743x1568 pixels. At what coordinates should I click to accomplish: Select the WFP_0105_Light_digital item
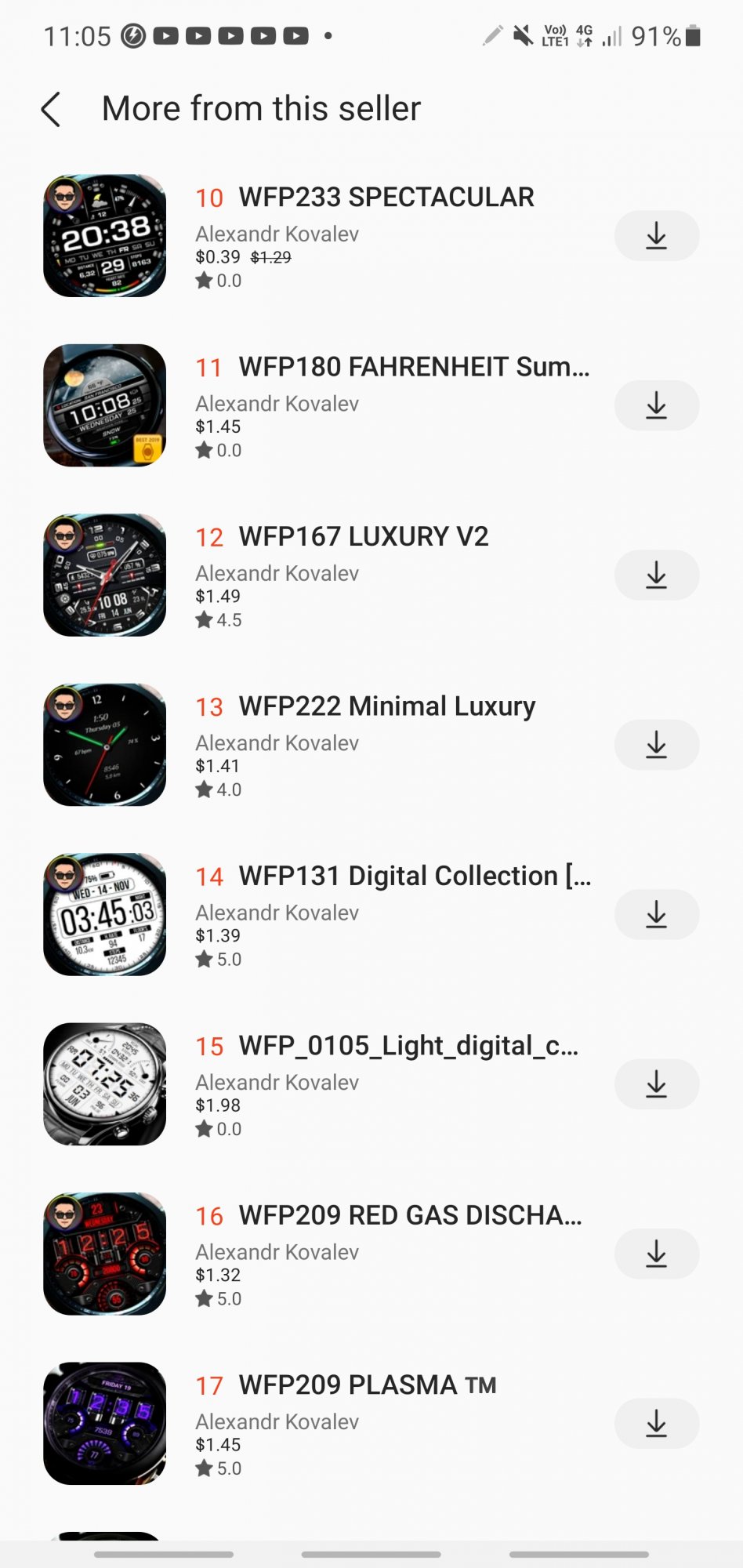[x=408, y=1046]
